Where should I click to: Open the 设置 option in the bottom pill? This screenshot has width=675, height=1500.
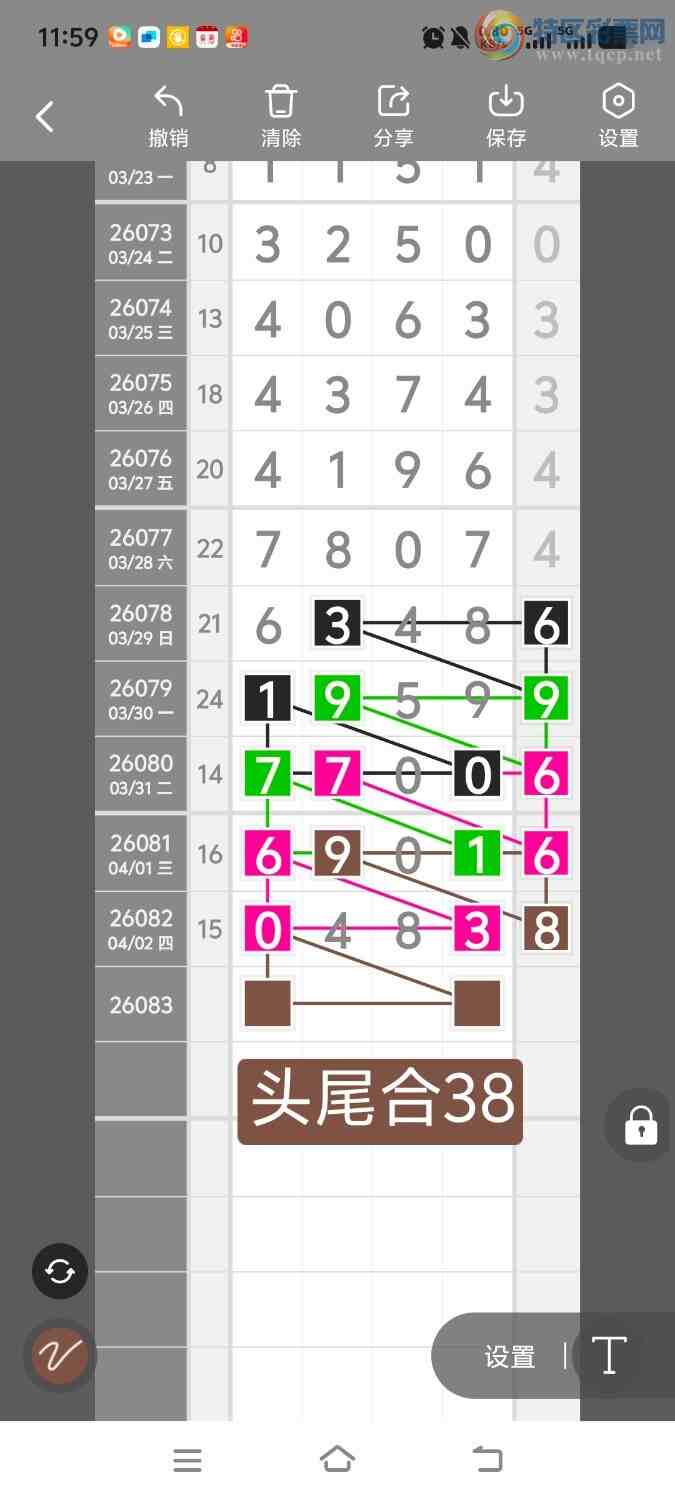pyautogui.click(x=510, y=1357)
